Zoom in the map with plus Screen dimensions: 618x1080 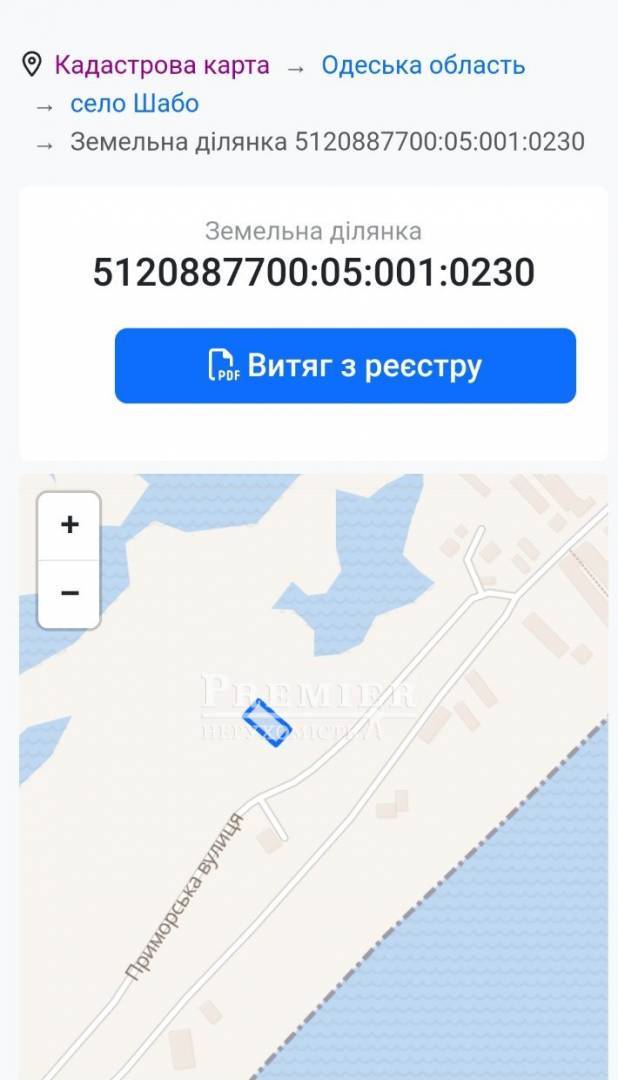(69, 525)
